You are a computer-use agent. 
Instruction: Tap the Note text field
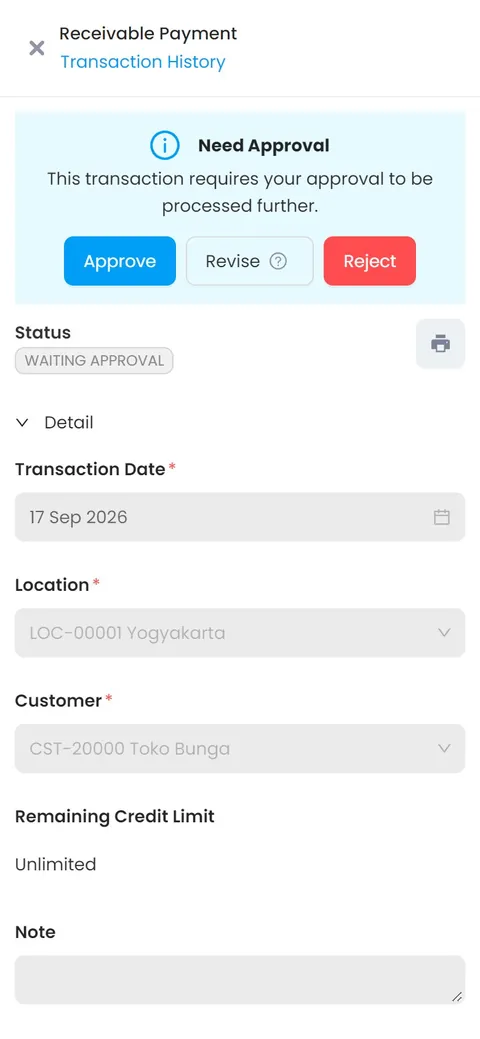(240, 980)
